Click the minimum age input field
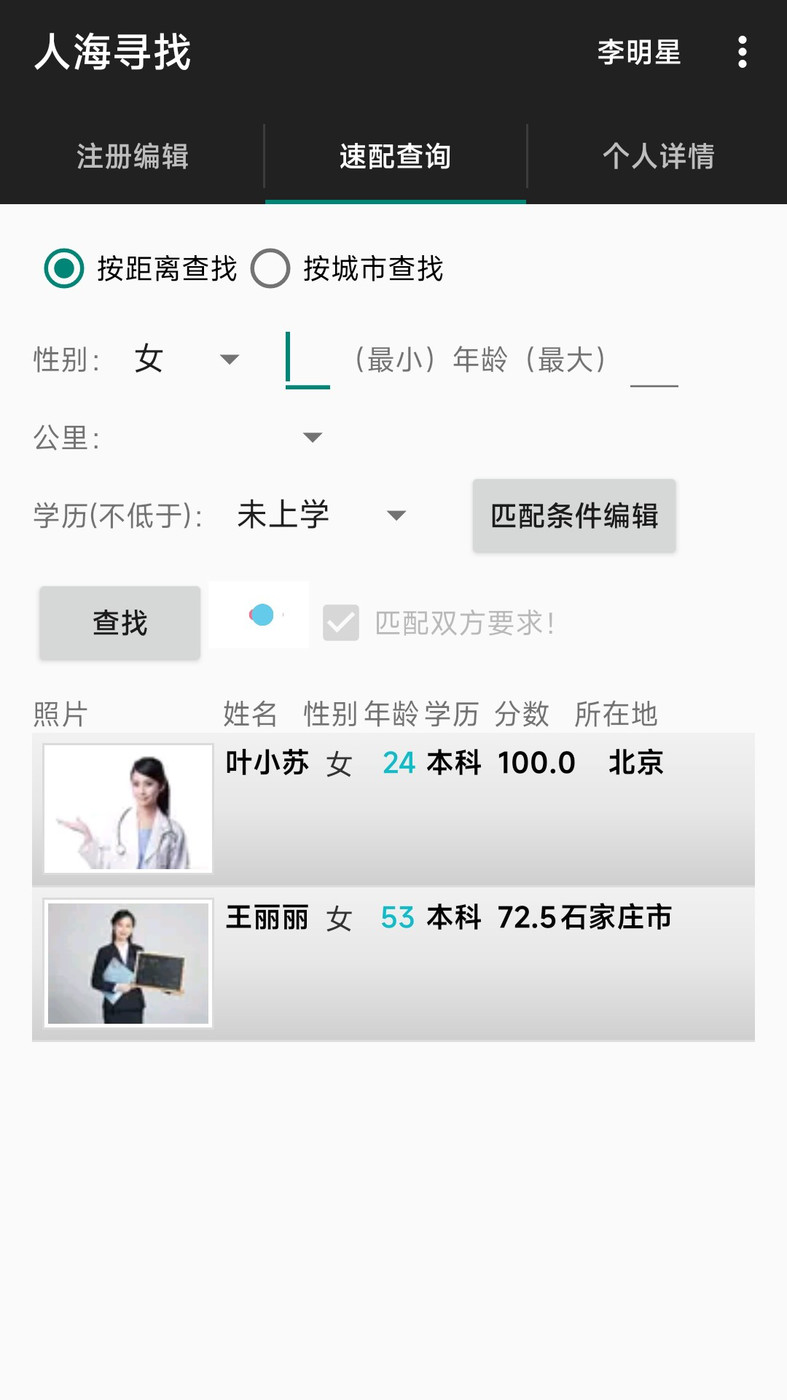 point(307,358)
